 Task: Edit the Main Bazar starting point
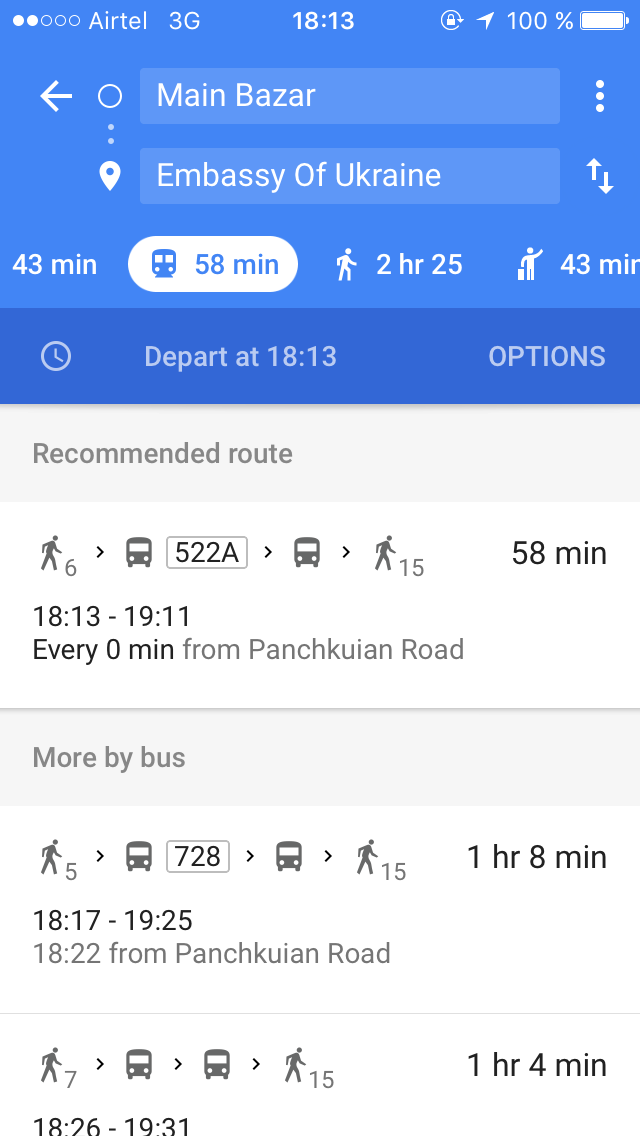point(349,96)
